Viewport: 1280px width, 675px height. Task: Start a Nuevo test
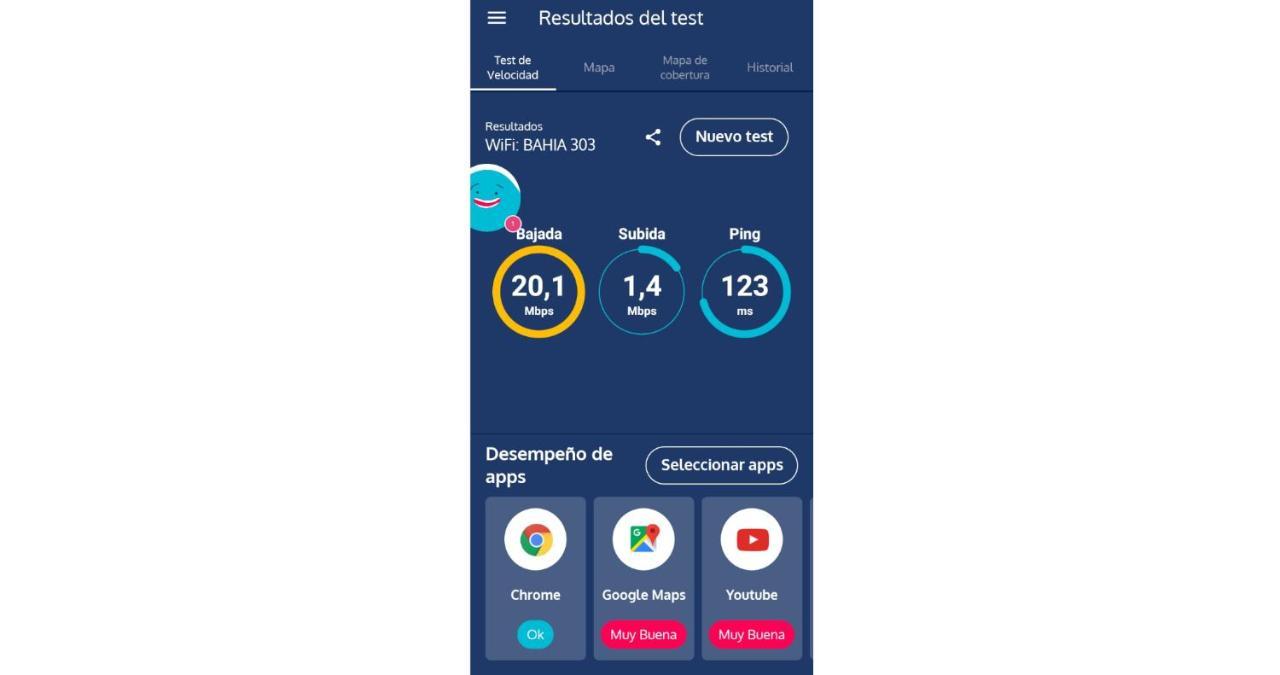tap(734, 137)
